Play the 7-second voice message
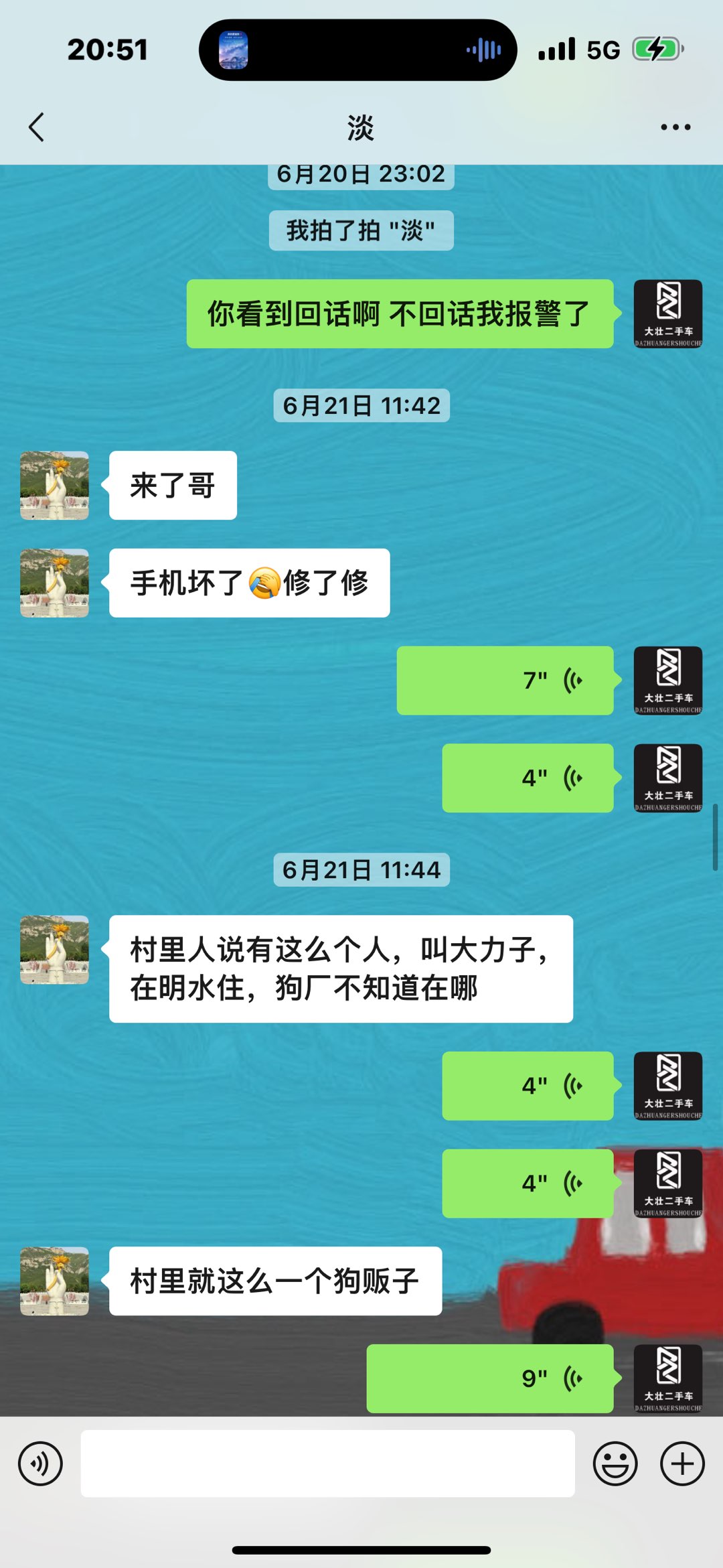The width and height of the screenshot is (723, 1568). [505, 681]
